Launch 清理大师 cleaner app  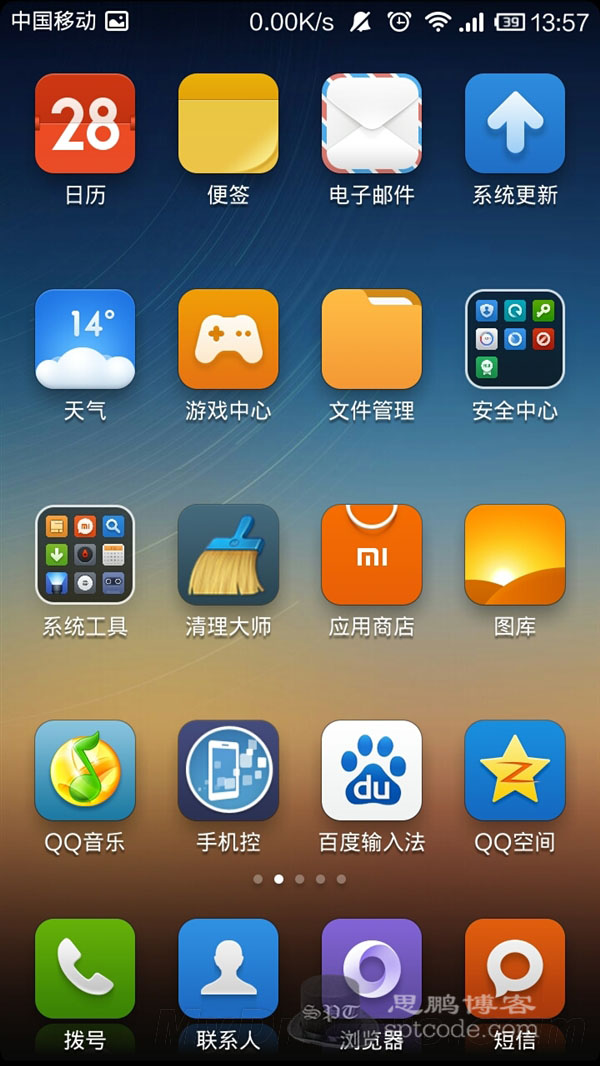[x=228, y=555]
